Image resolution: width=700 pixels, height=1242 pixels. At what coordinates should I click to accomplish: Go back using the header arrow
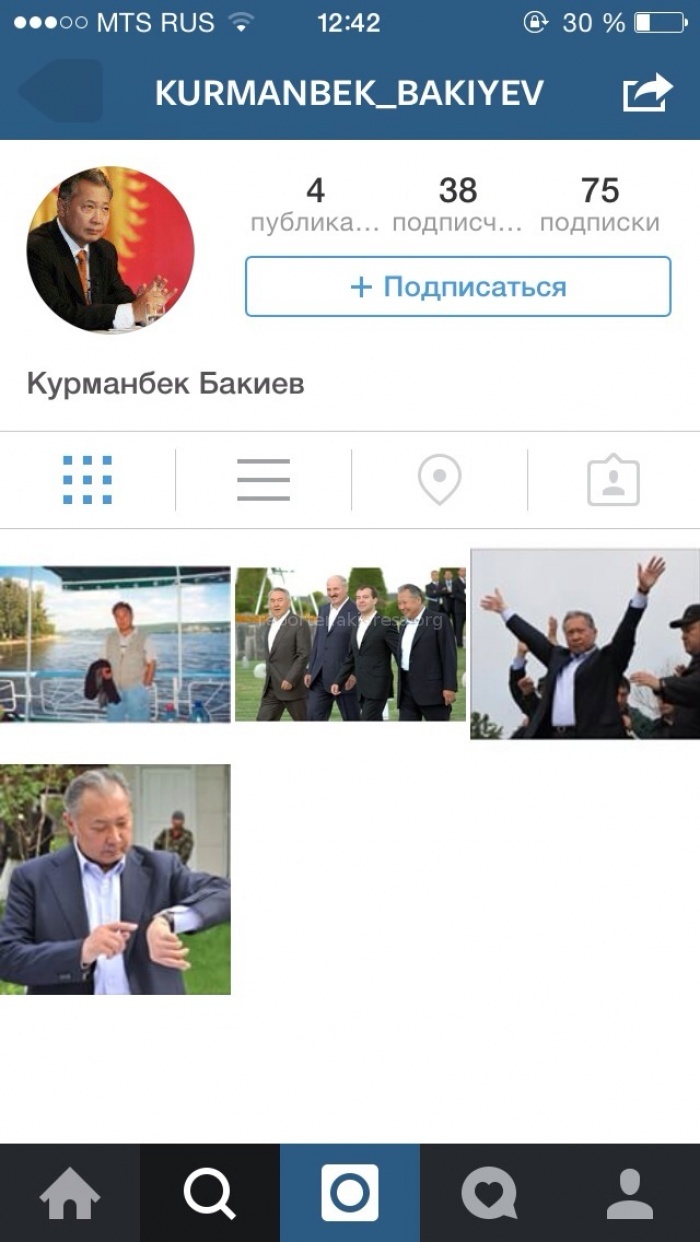62,92
